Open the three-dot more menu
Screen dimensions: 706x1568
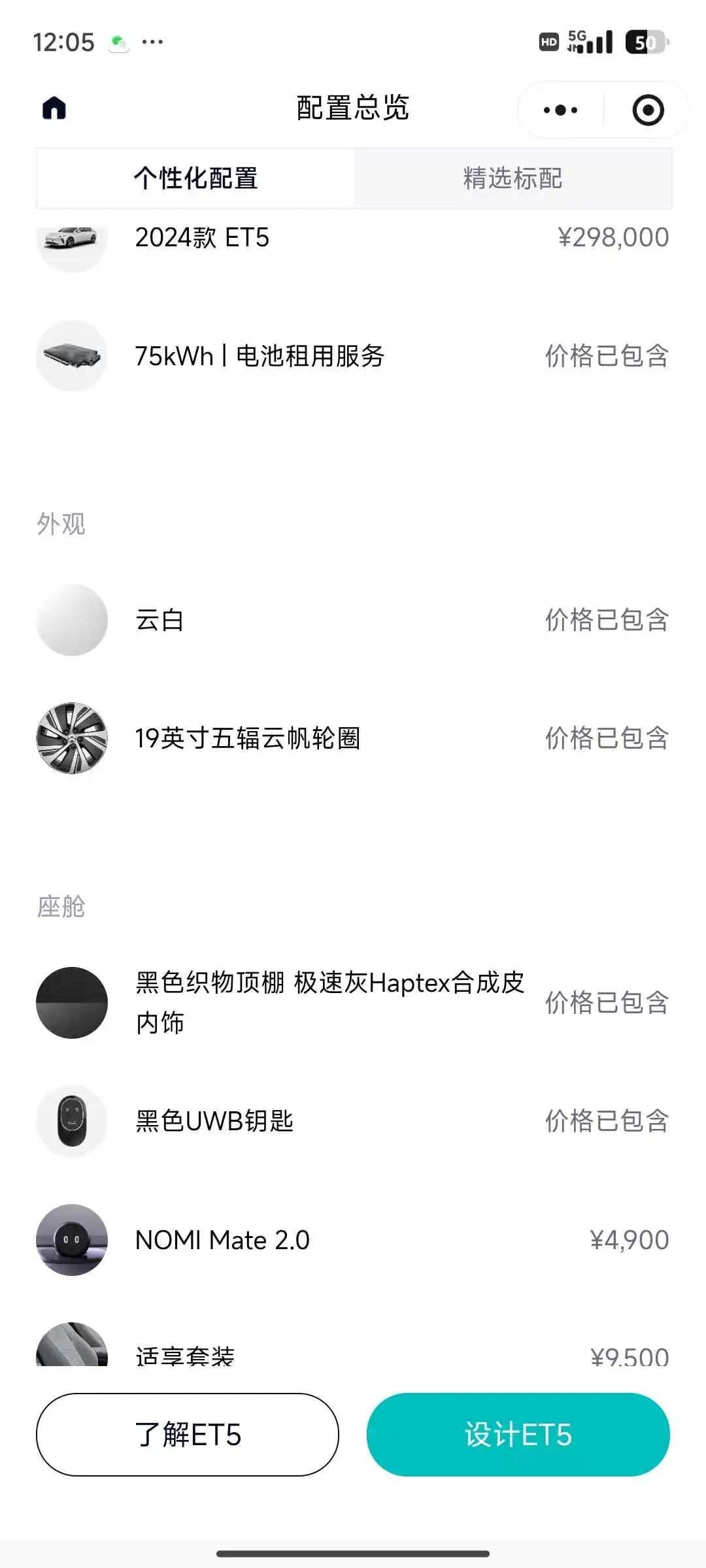(x=560, y=110)
